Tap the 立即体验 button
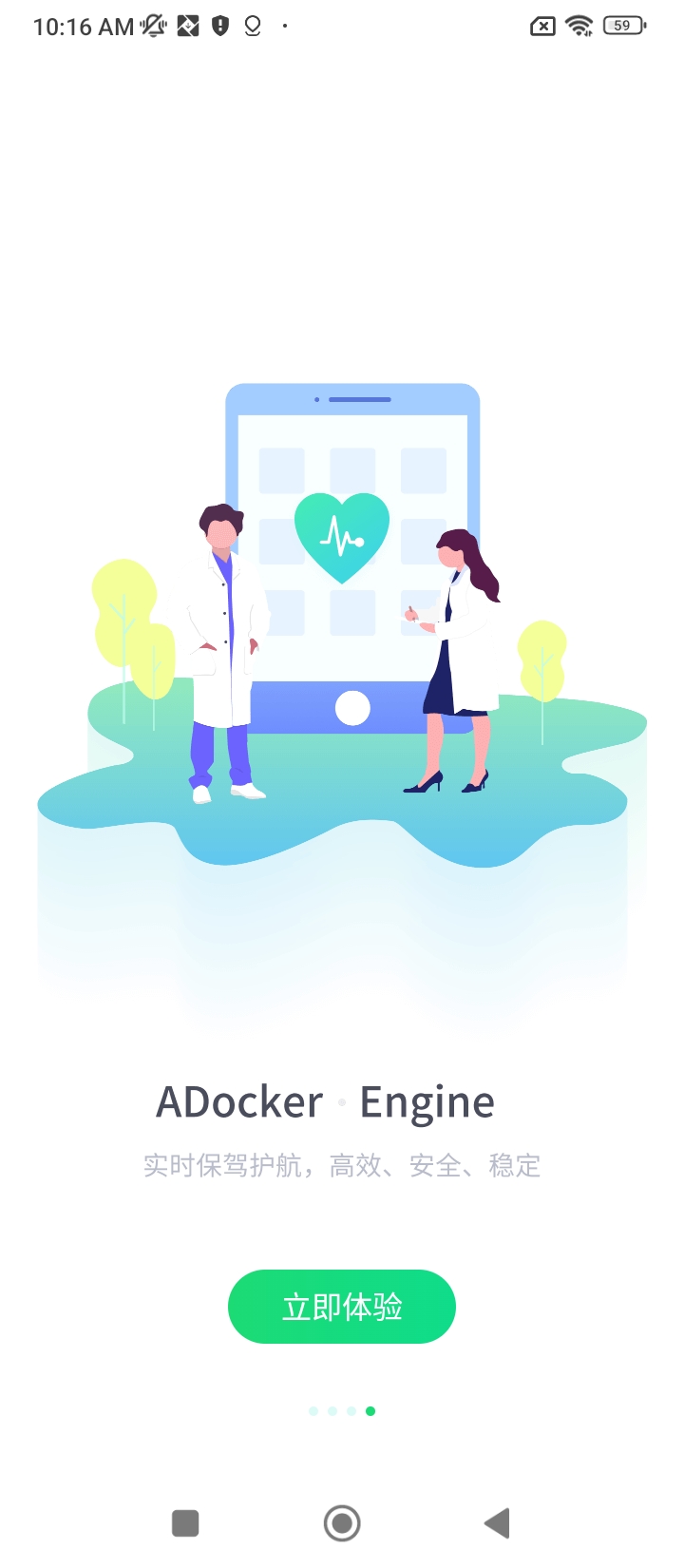Screen dimensions: 684x1568 pos(342,1307)
